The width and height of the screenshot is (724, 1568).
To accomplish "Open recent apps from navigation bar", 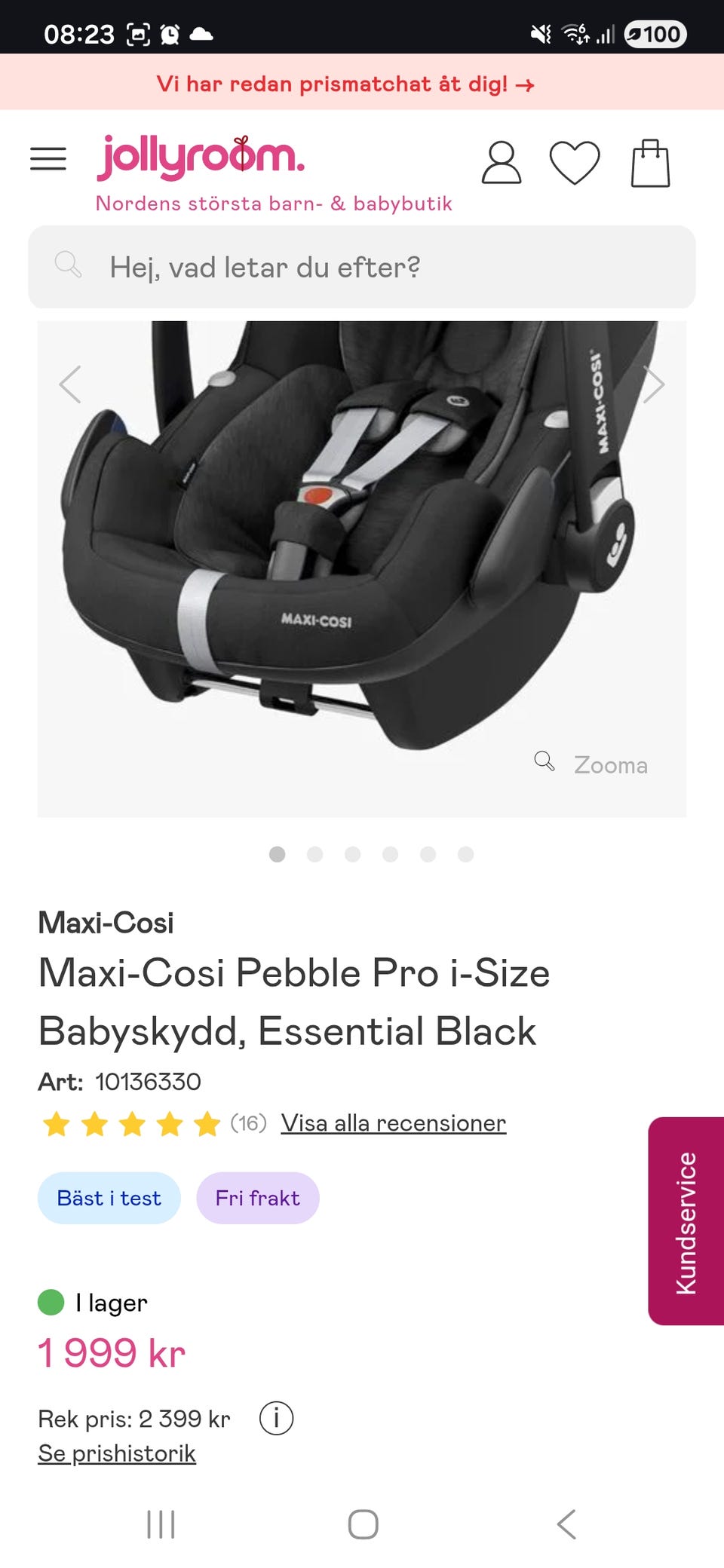I will coord(161,1524).
